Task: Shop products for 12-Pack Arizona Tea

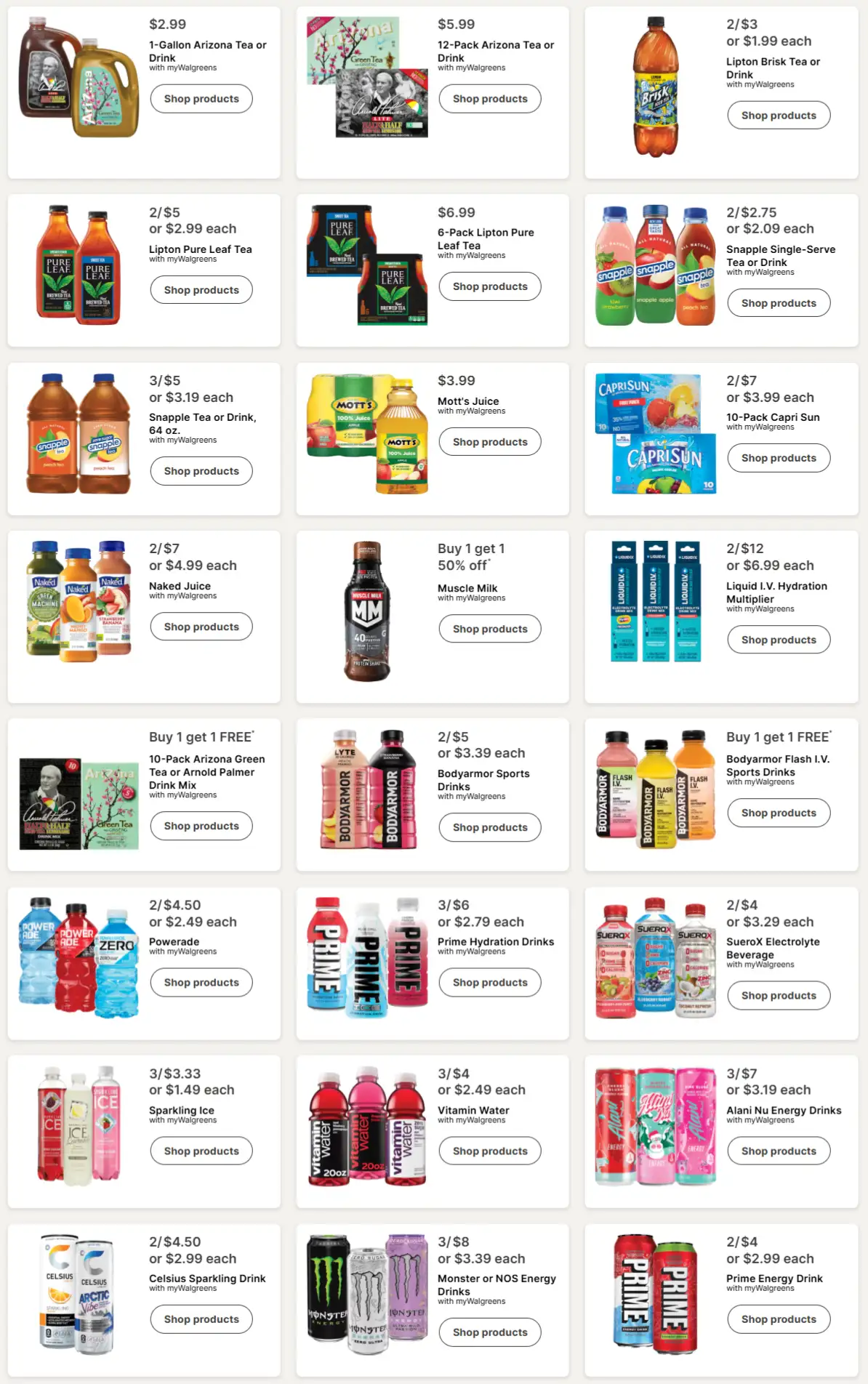Action: 489,99
